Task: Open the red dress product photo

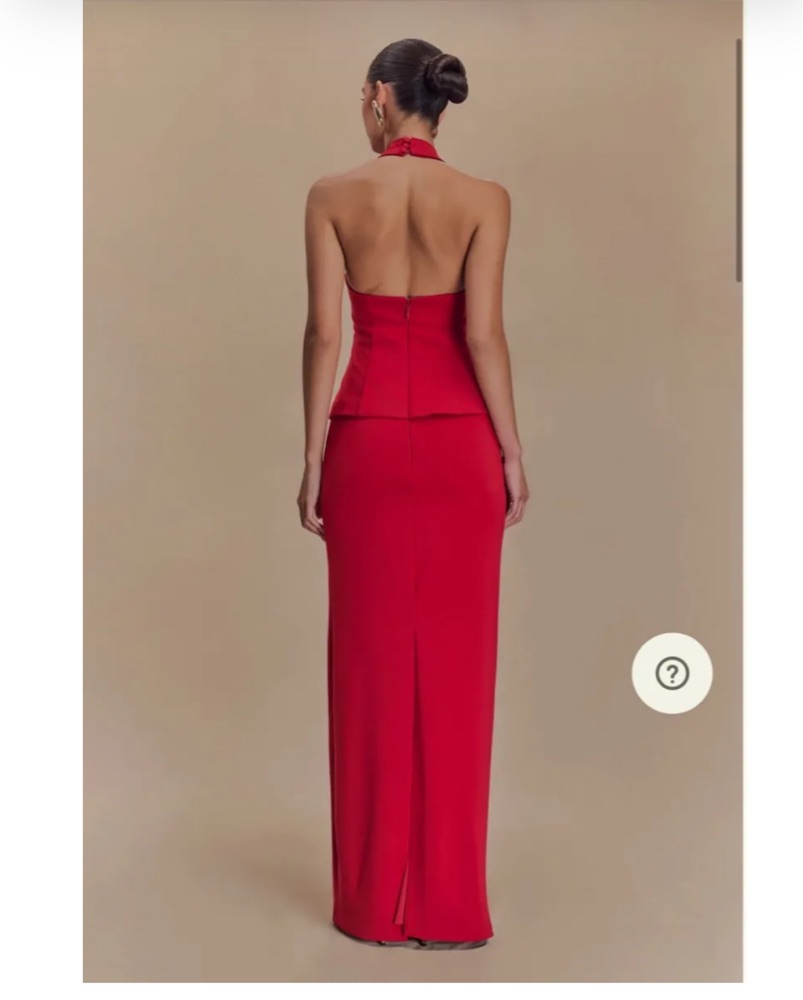Action: (x=412, y=500)
